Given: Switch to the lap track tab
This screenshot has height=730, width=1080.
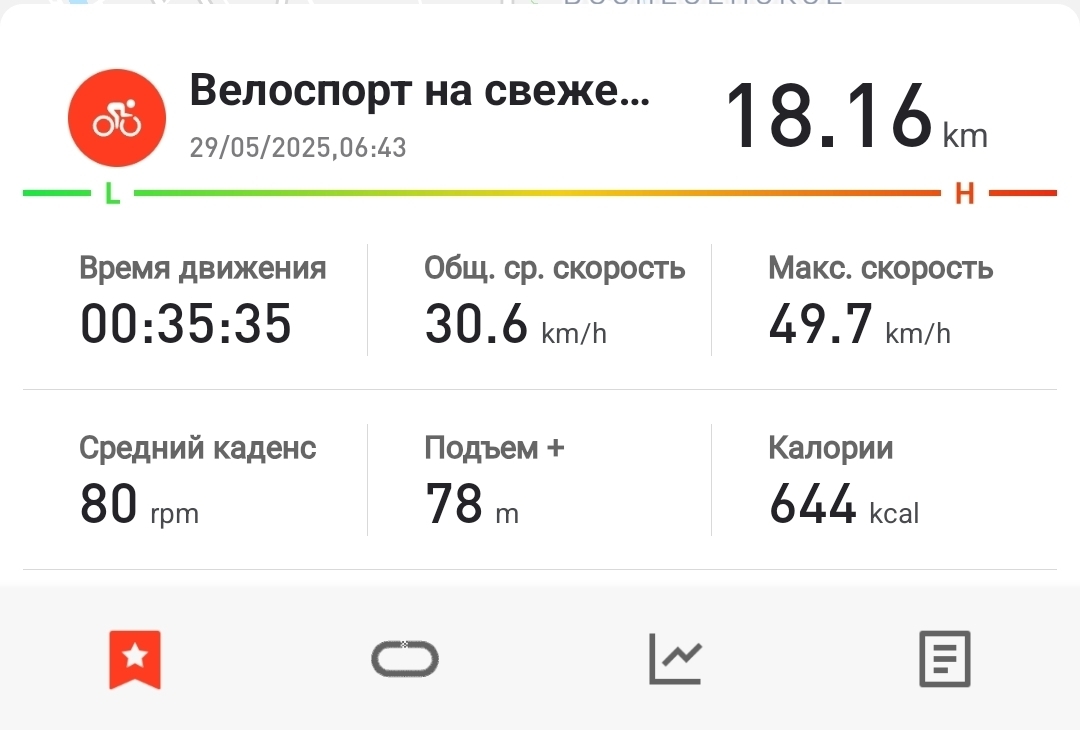Looking at the screenshot, I should coord(405,659).
